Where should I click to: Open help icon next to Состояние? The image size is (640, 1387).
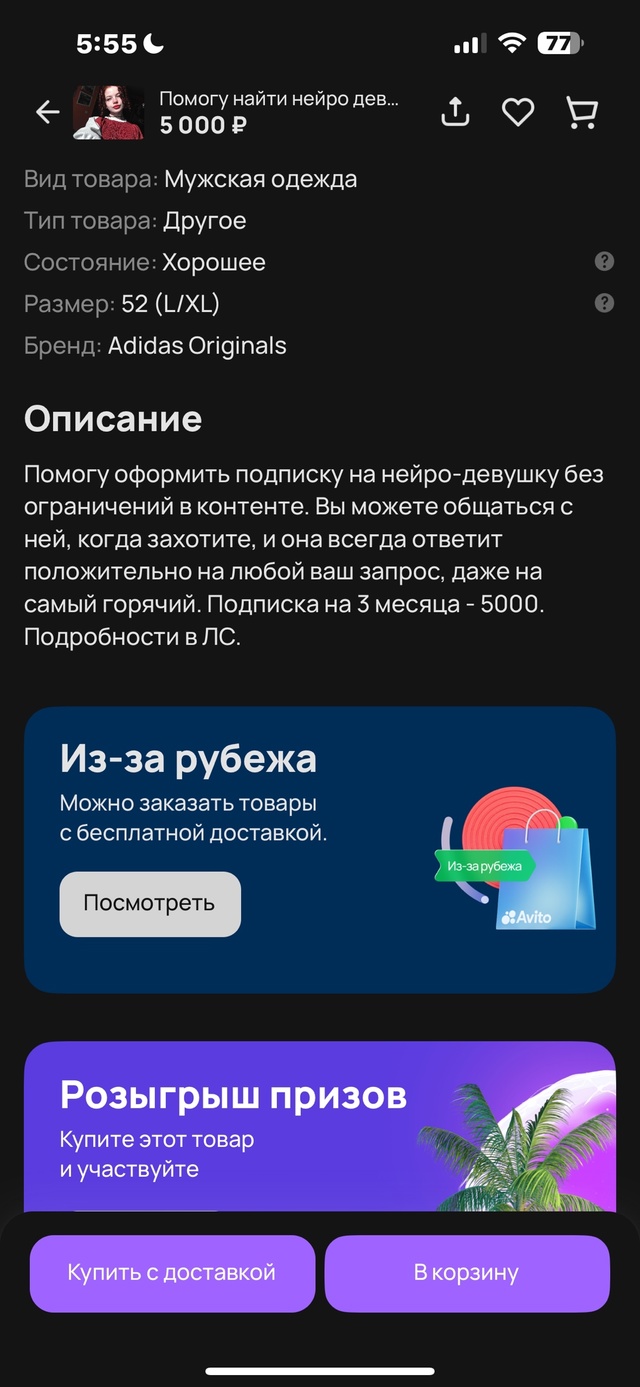604,262
